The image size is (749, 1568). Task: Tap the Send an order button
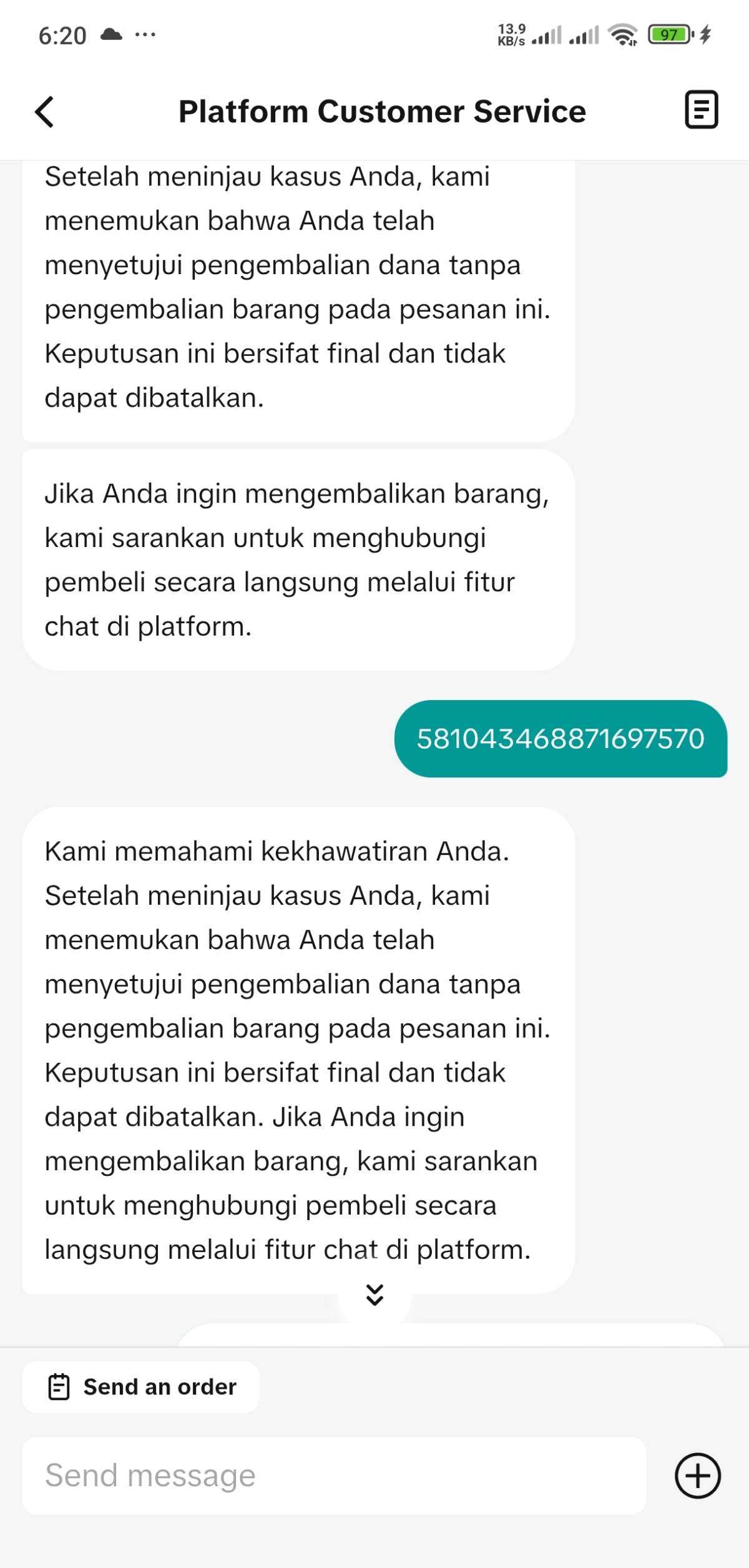141,1387
